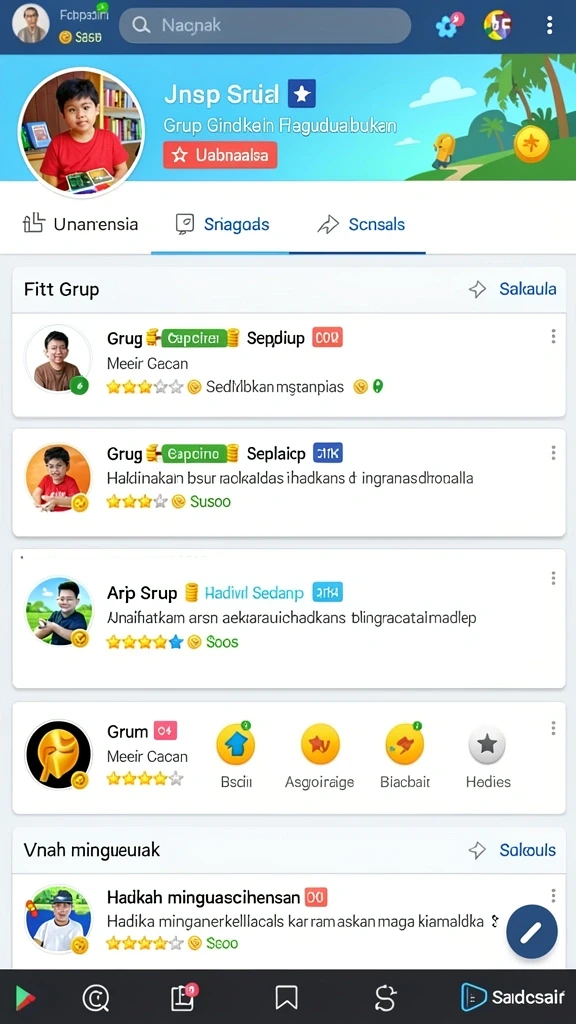Switch to the Unanensia tab

pos(80,224)
